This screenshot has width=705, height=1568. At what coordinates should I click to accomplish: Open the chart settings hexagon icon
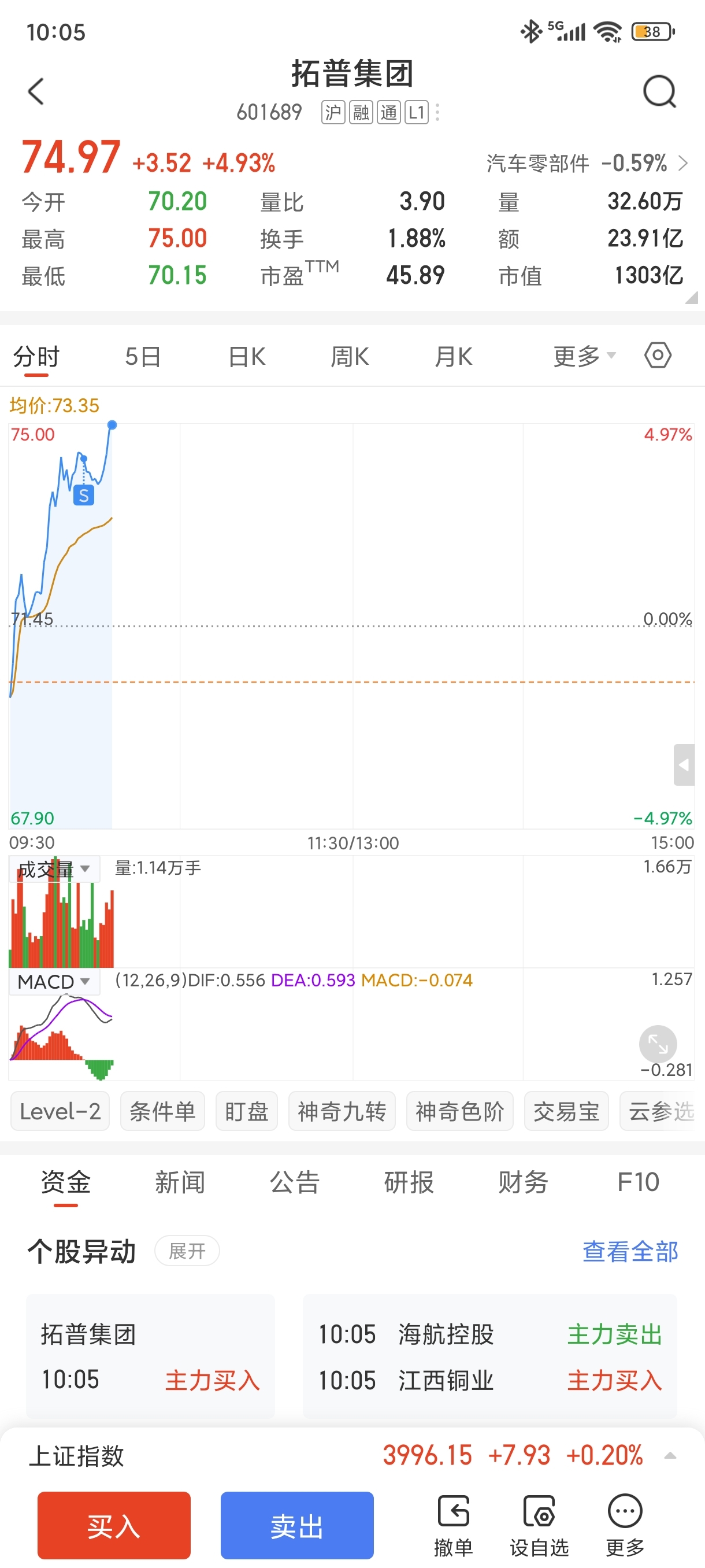[658, 356]
